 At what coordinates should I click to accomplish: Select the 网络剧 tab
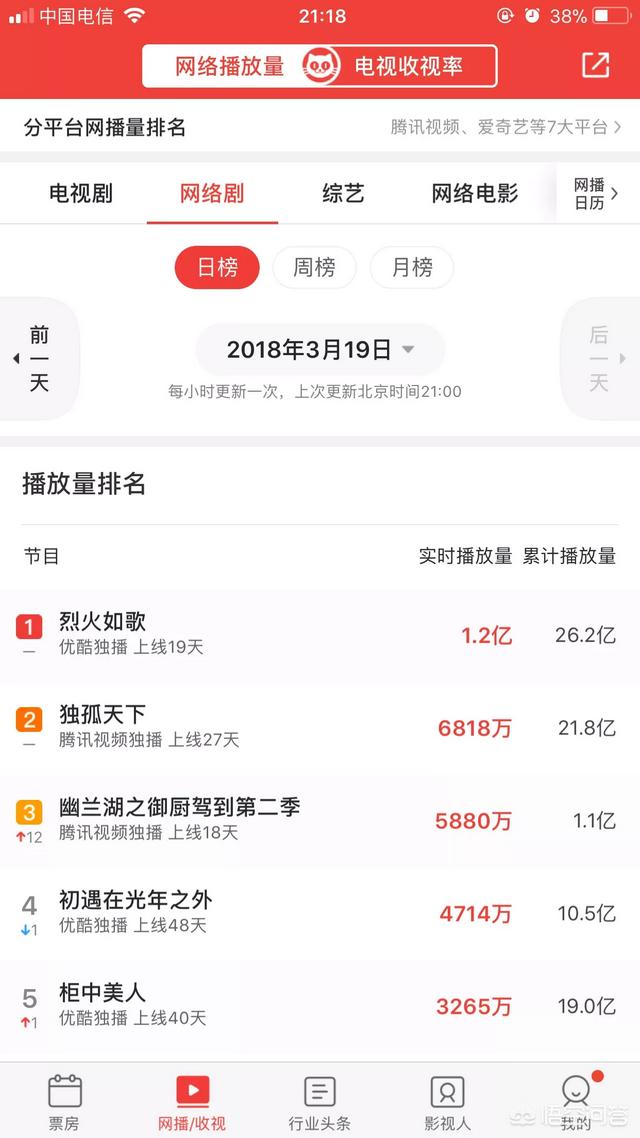tap(212, 194)
